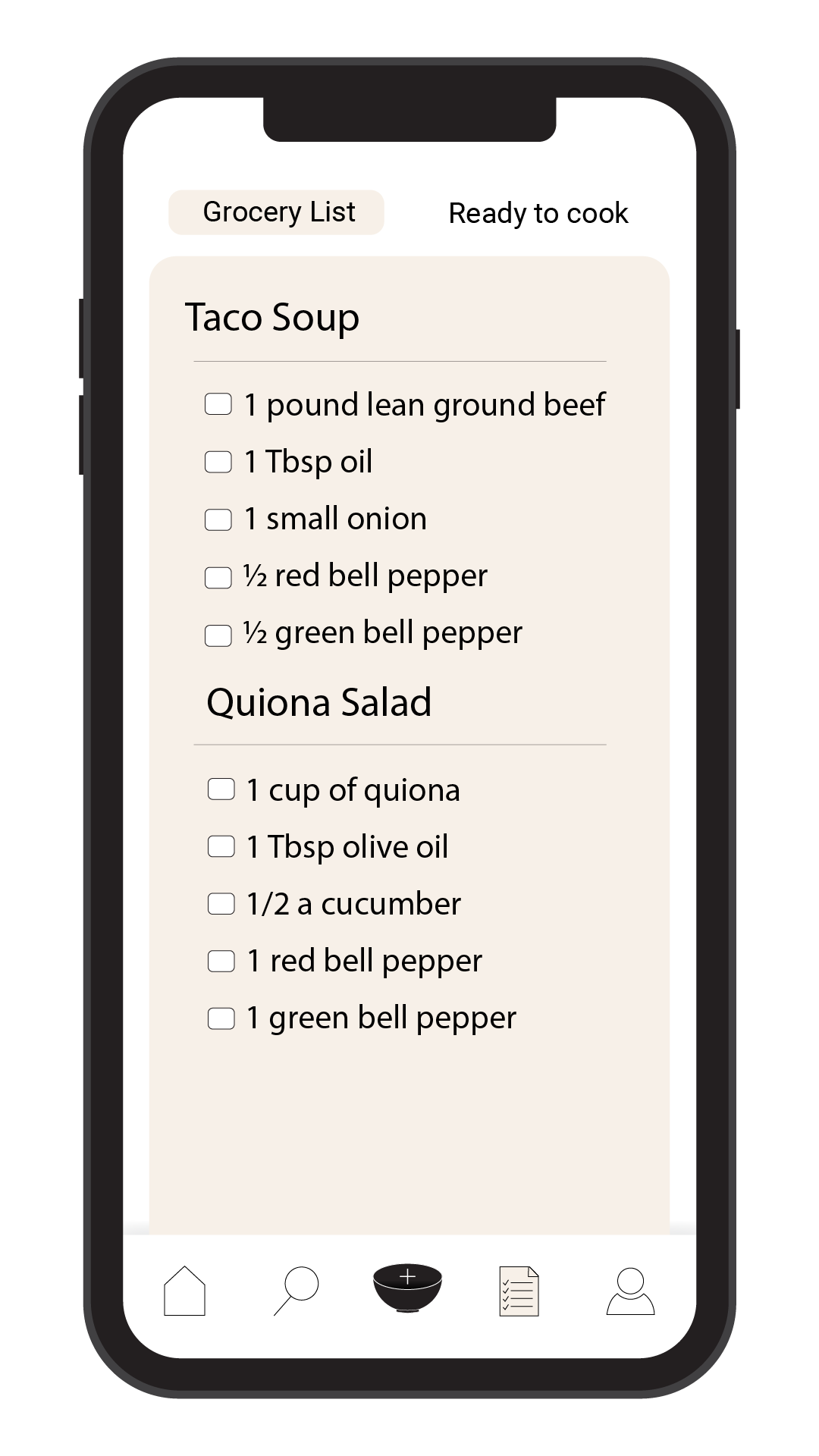Open the profile tab
Image resolution: width=819 pixels, height=1456 pixels.
(x=630, y=1291)
